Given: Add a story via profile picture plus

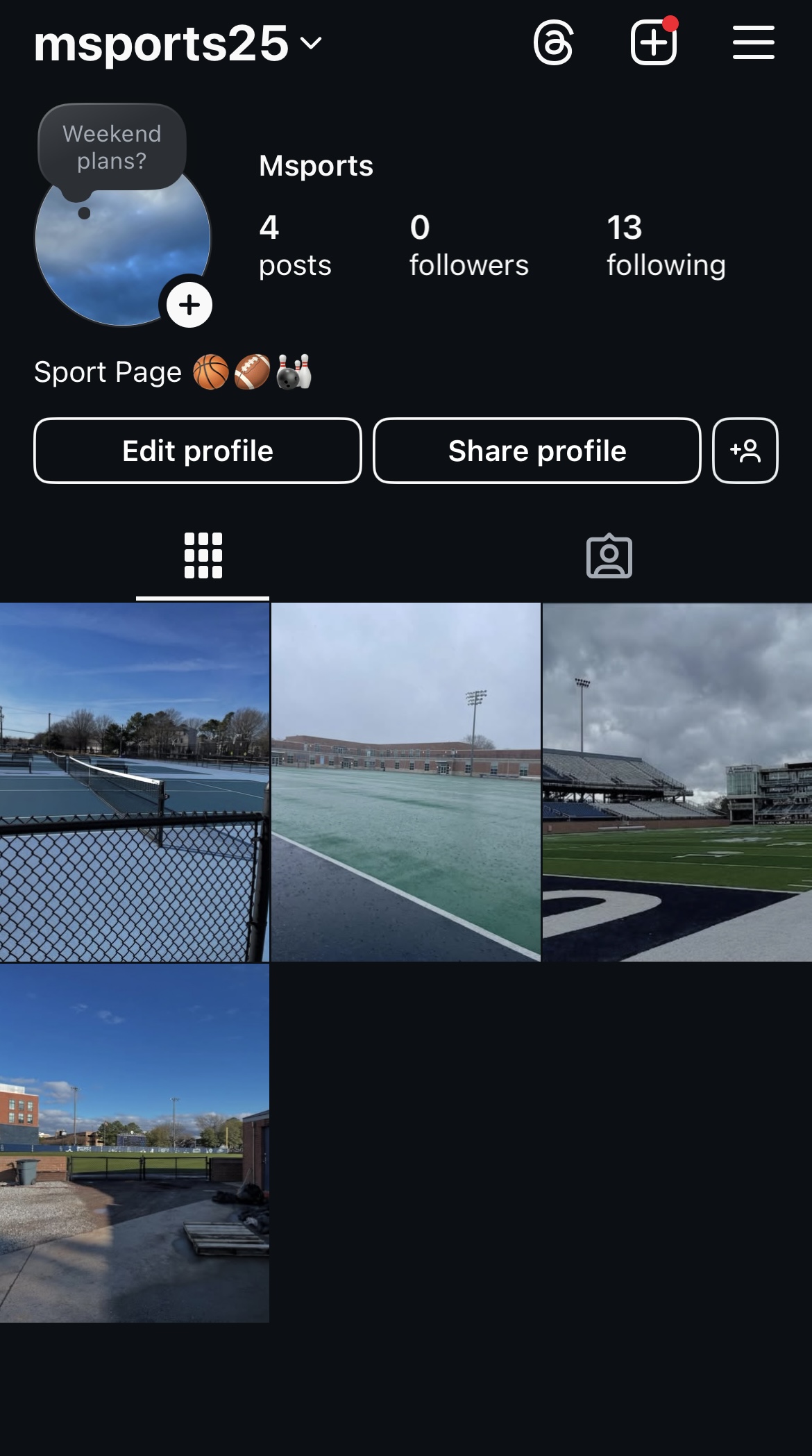Looking at the screenshot, I should (189, 305).
